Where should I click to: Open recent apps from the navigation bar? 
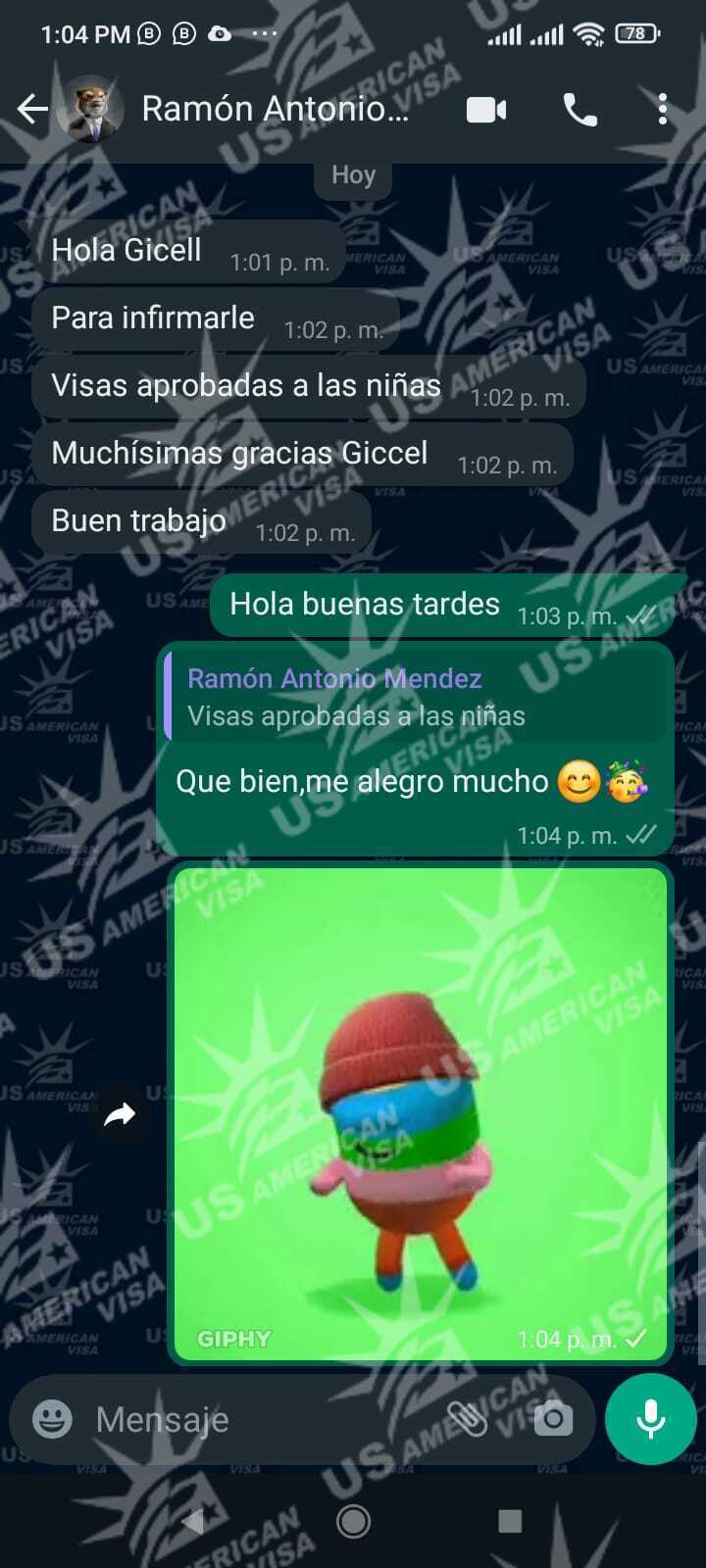[510, 1521]
